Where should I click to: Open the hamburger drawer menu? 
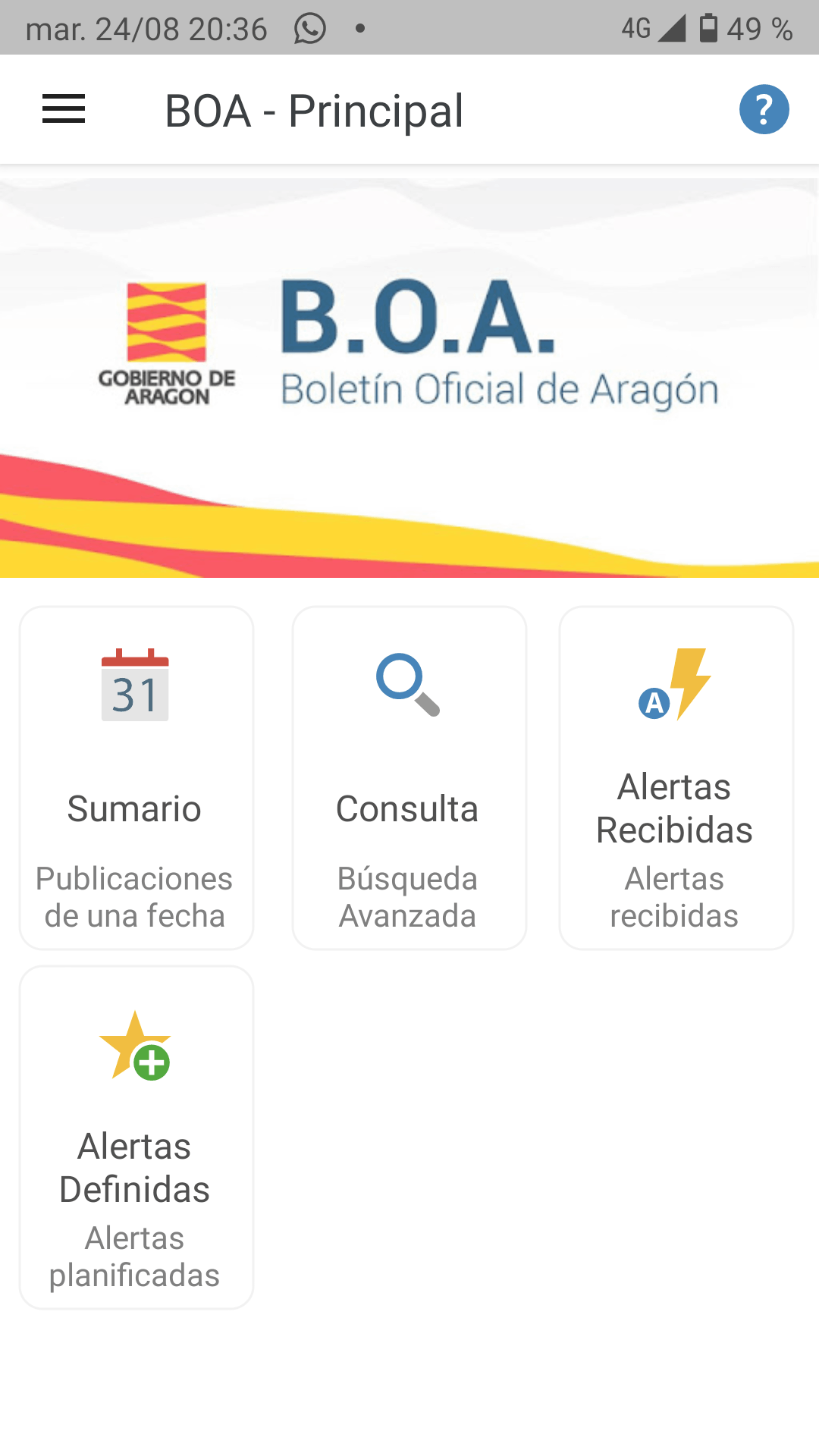pos(64,109)
